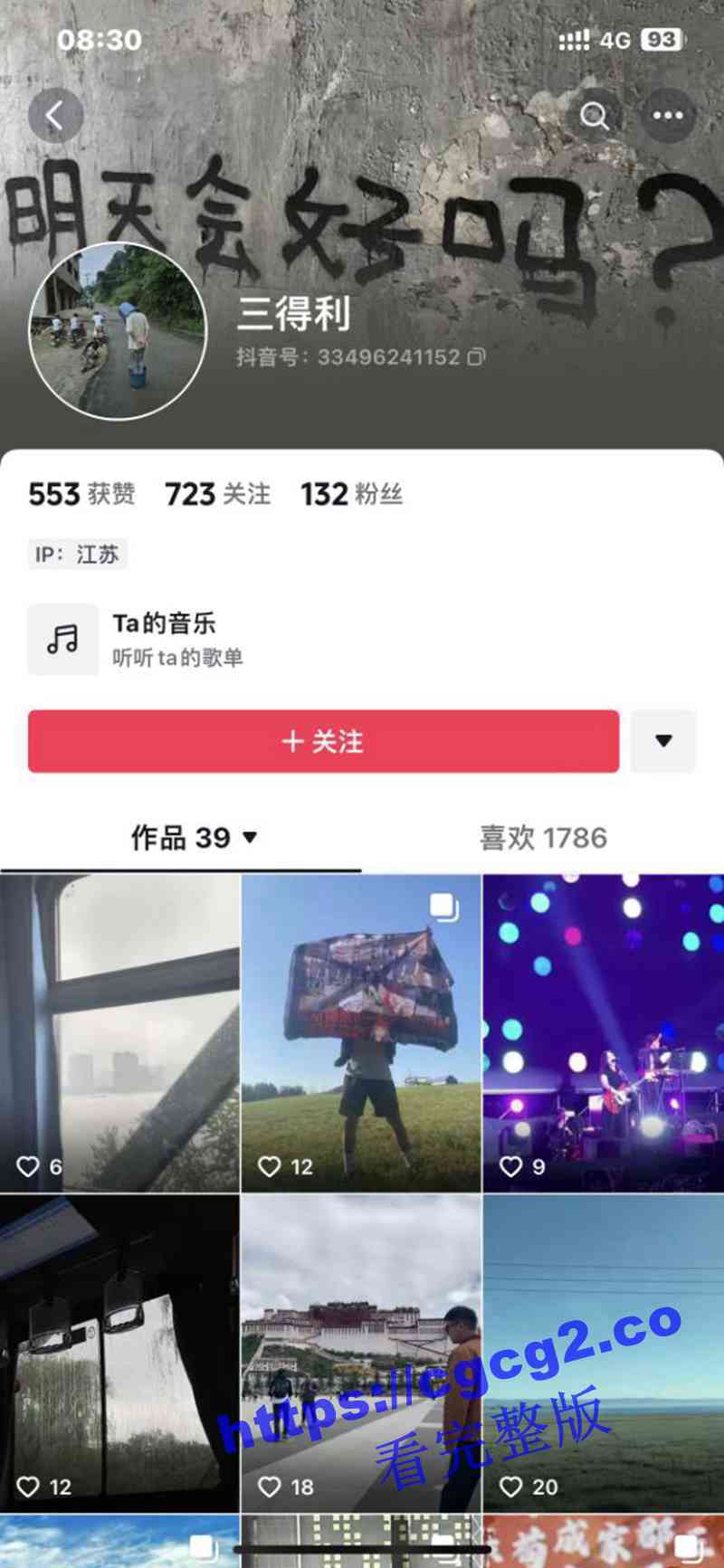Play the concert stage video with 9 likes

coord(604,1032)
